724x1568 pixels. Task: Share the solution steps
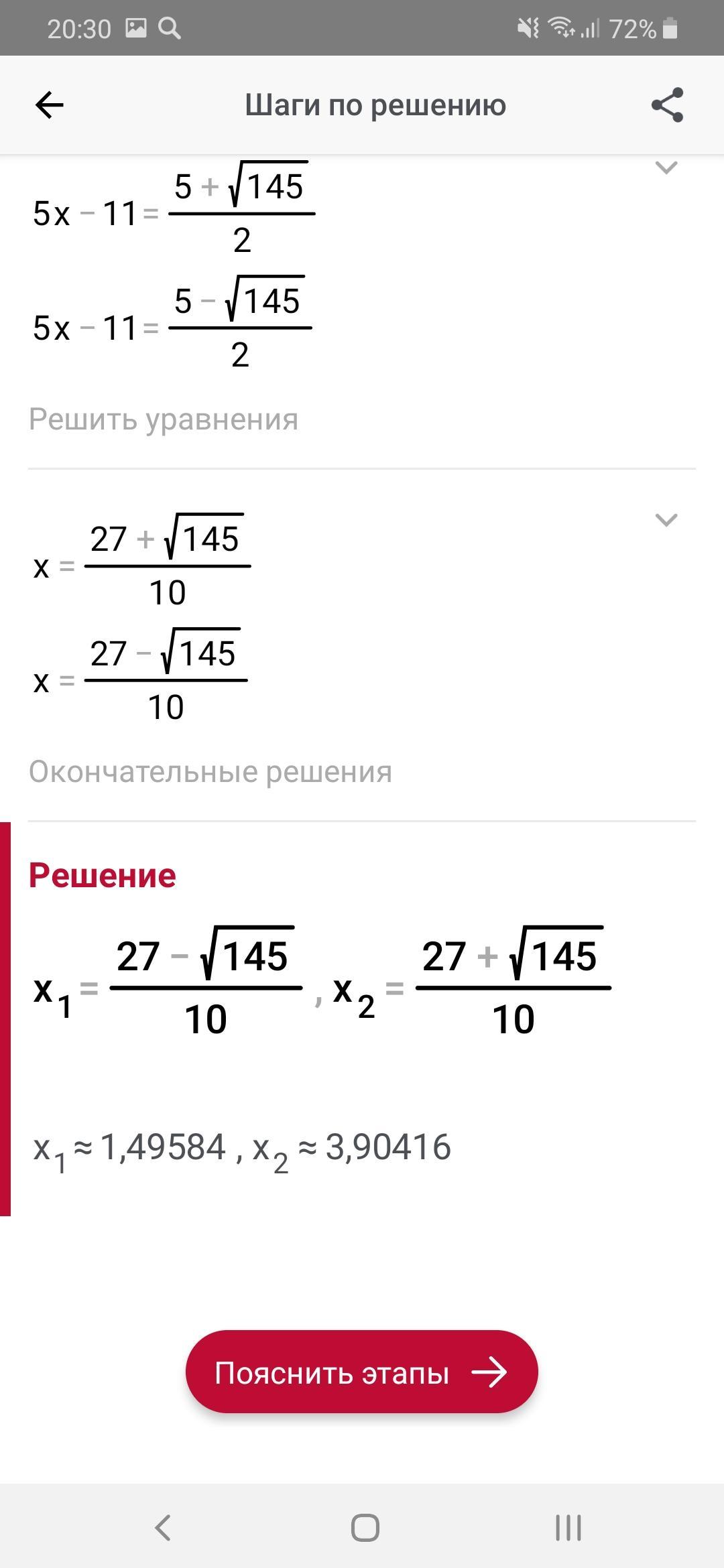[667, 105]
